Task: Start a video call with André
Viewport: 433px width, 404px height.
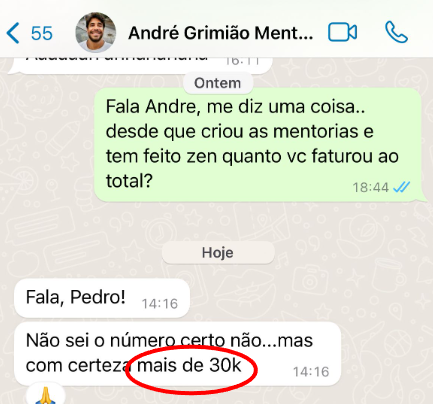Action: coord(342,32)
